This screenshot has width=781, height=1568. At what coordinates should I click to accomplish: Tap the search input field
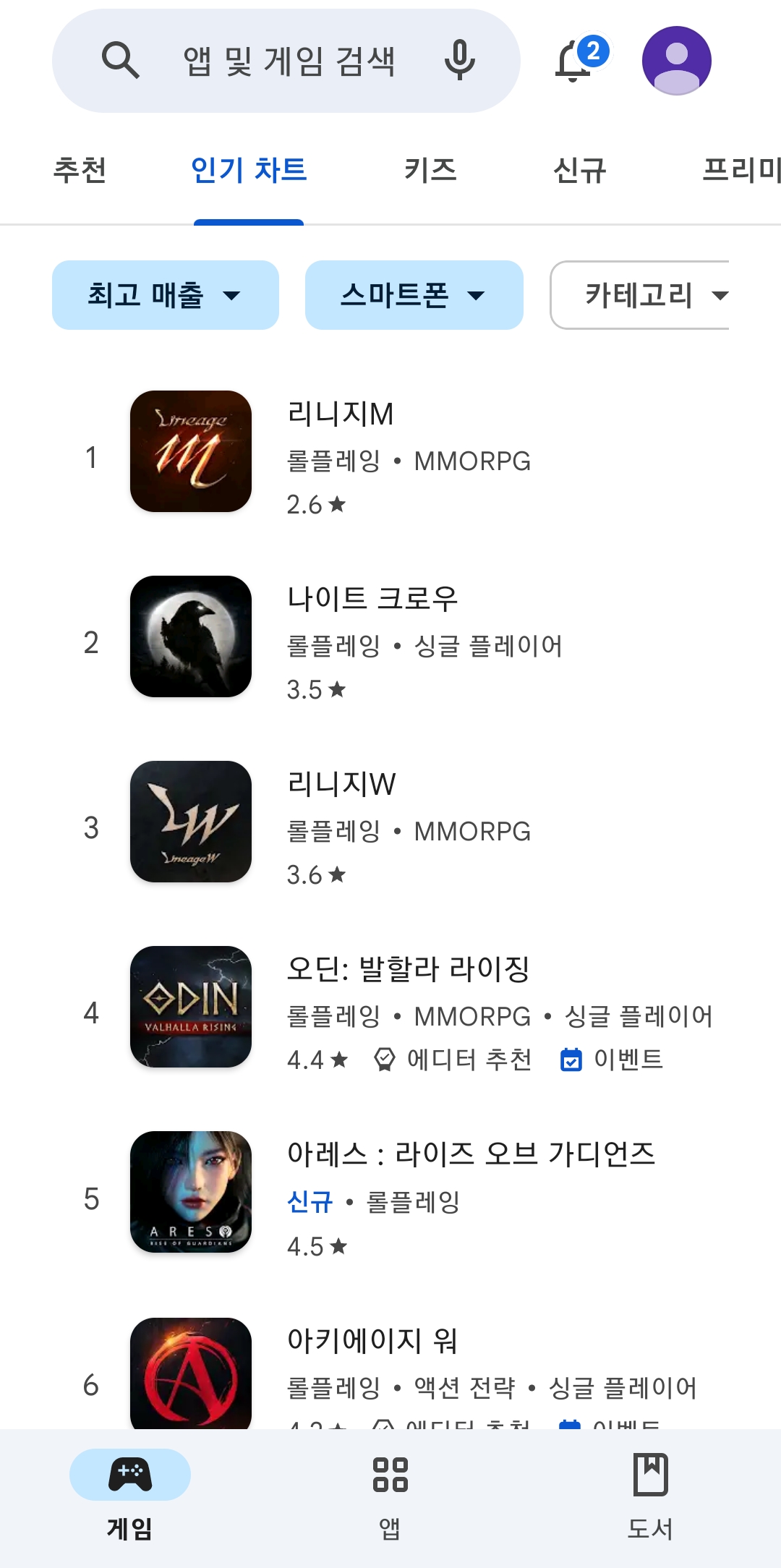click(x=289, y=60)
